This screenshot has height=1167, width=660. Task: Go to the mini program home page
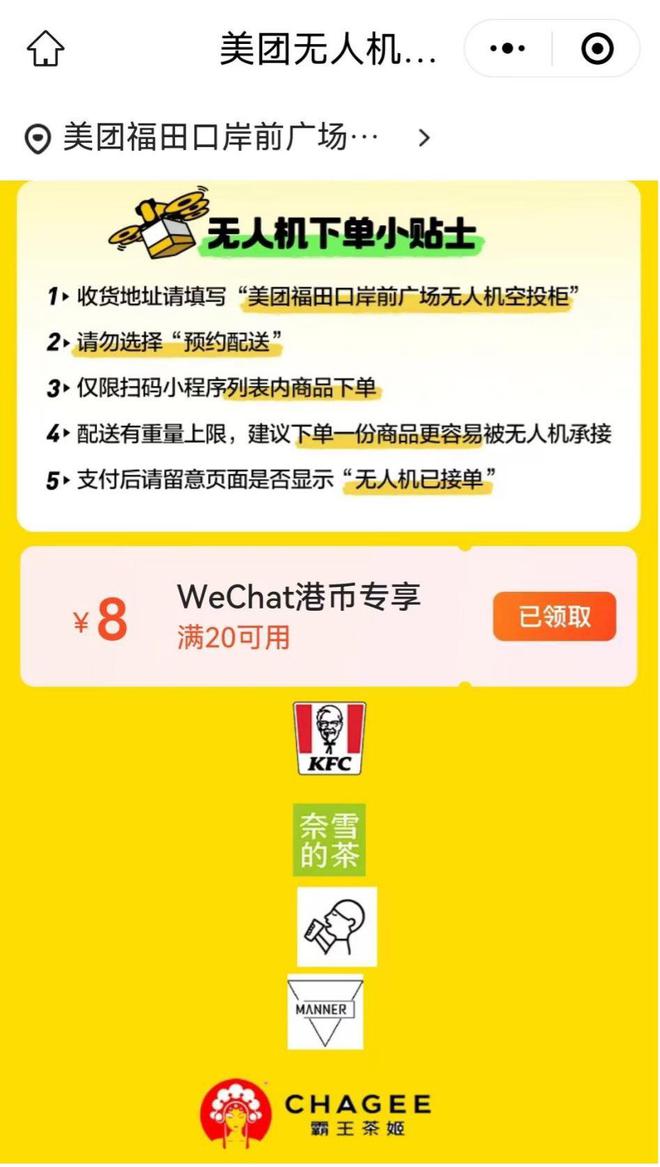coord(45,48)
